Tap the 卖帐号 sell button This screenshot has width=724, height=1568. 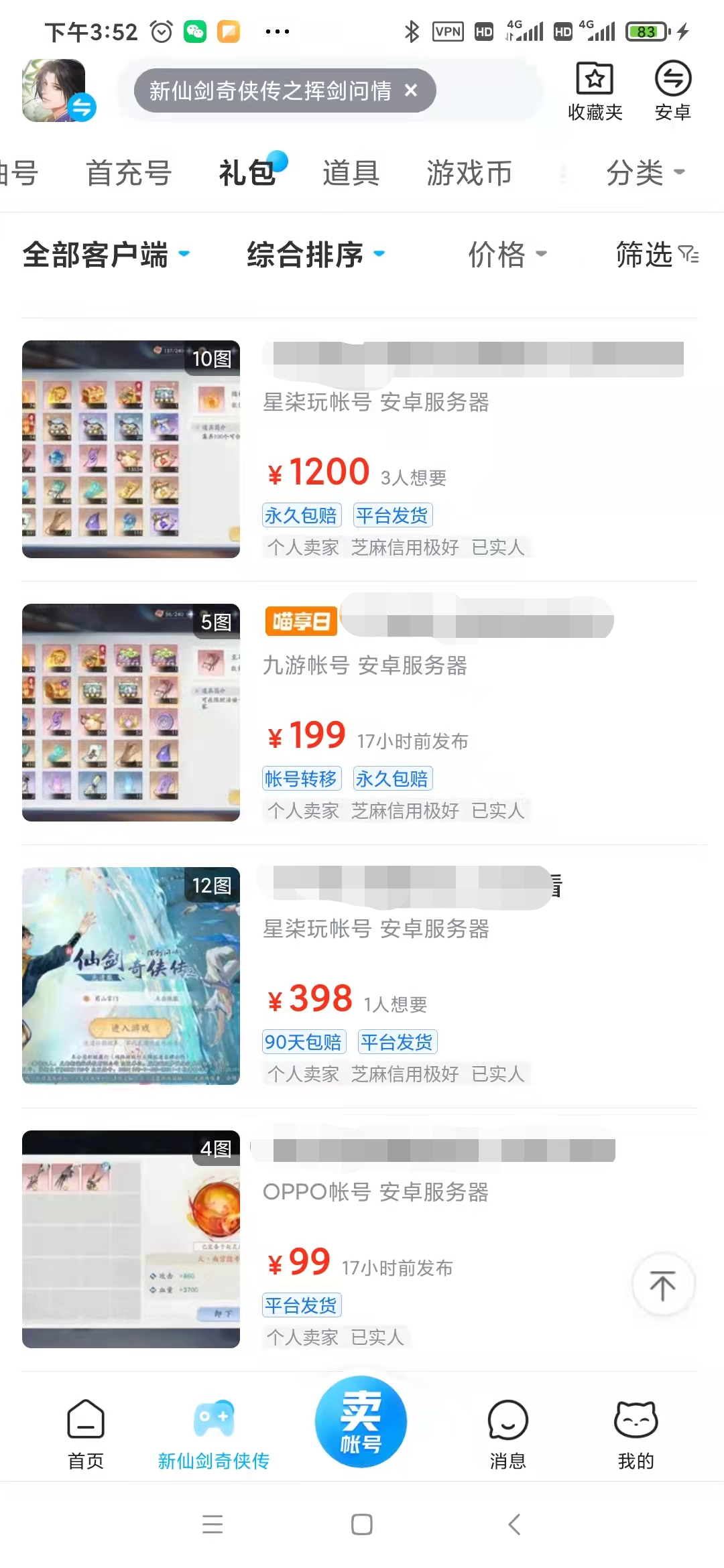(x=361, y=1422)
